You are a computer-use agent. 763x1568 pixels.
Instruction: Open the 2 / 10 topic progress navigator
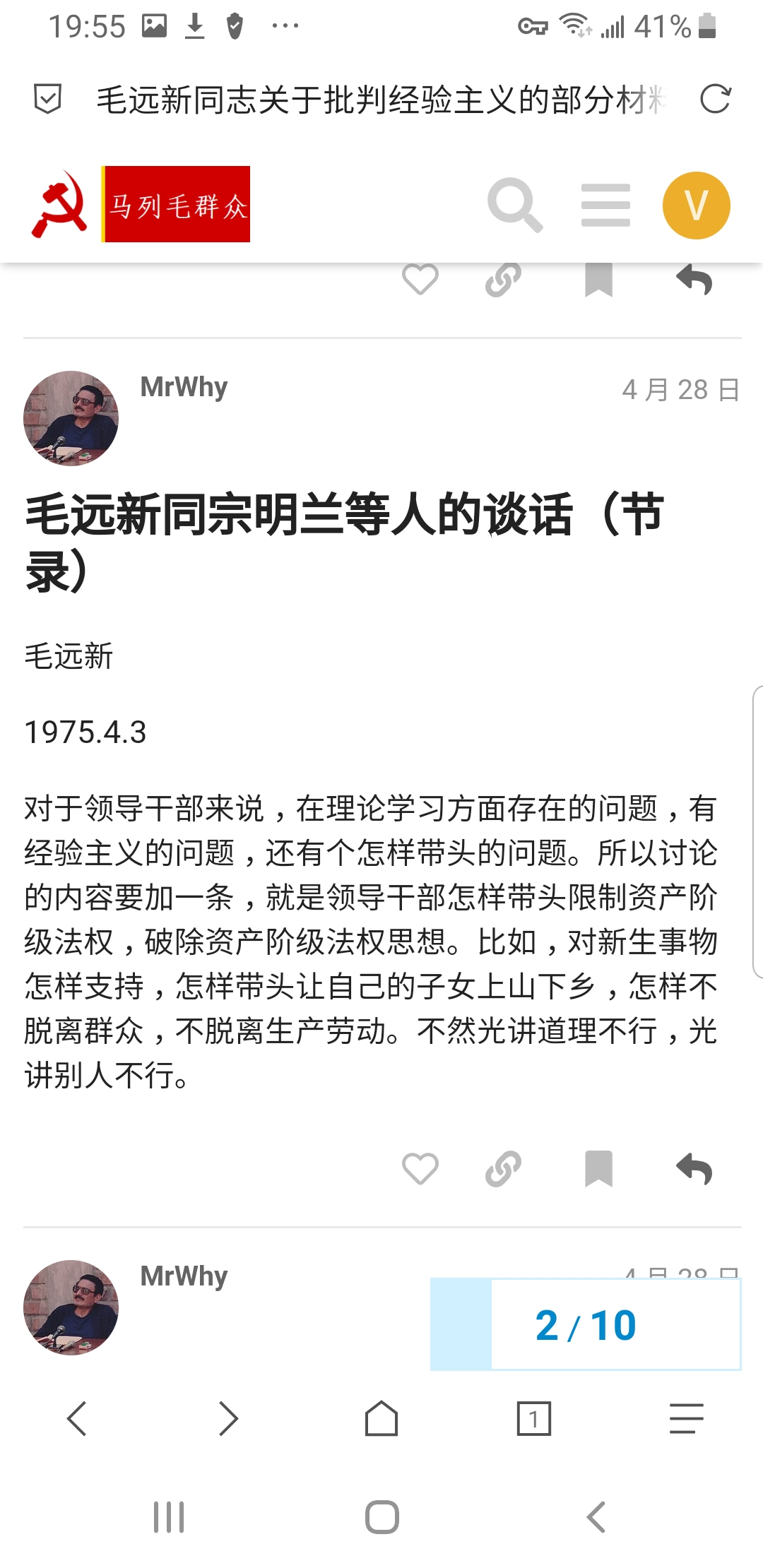586,1325
